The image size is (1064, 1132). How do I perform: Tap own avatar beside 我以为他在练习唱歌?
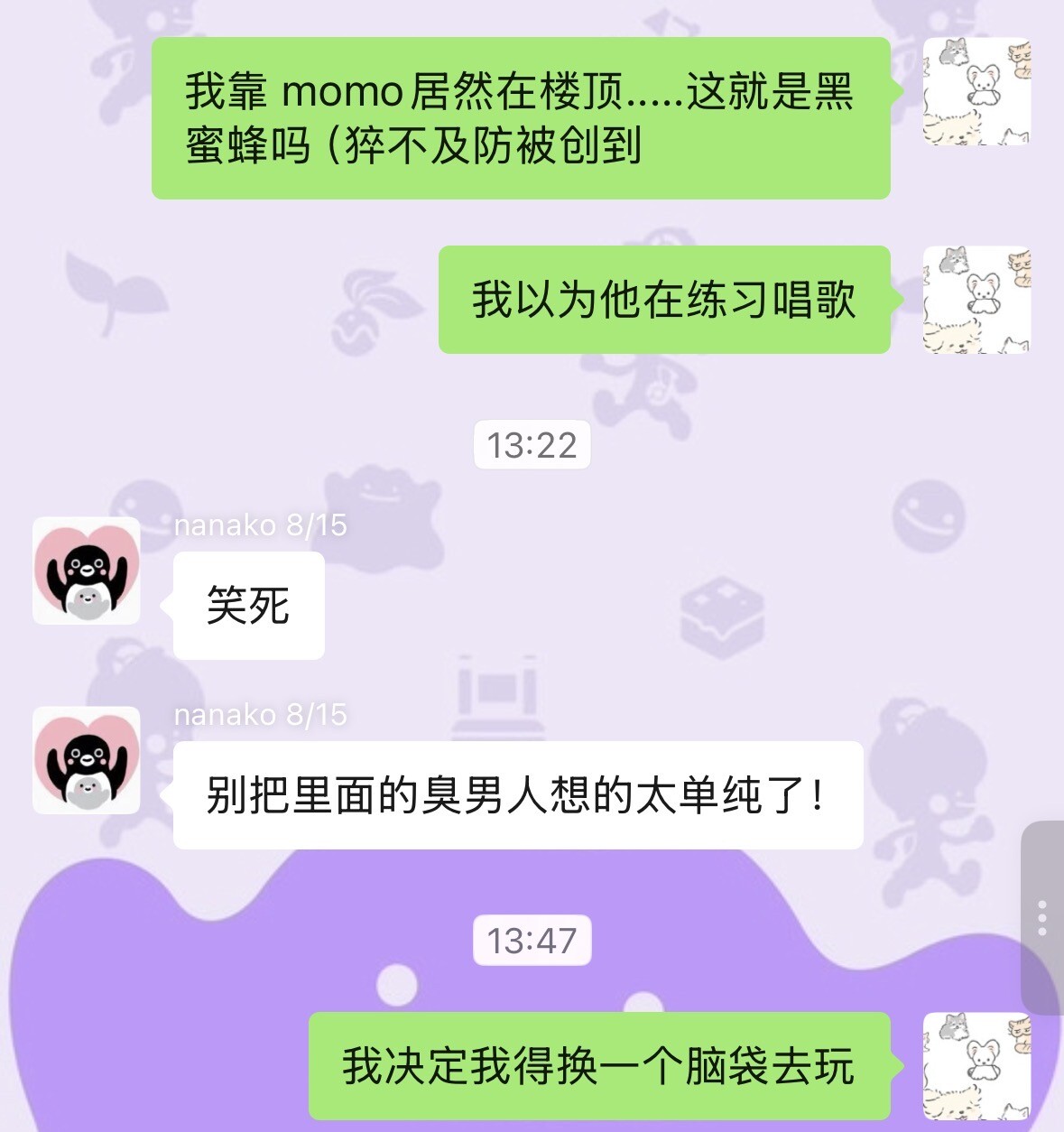(x=976, y=300)
